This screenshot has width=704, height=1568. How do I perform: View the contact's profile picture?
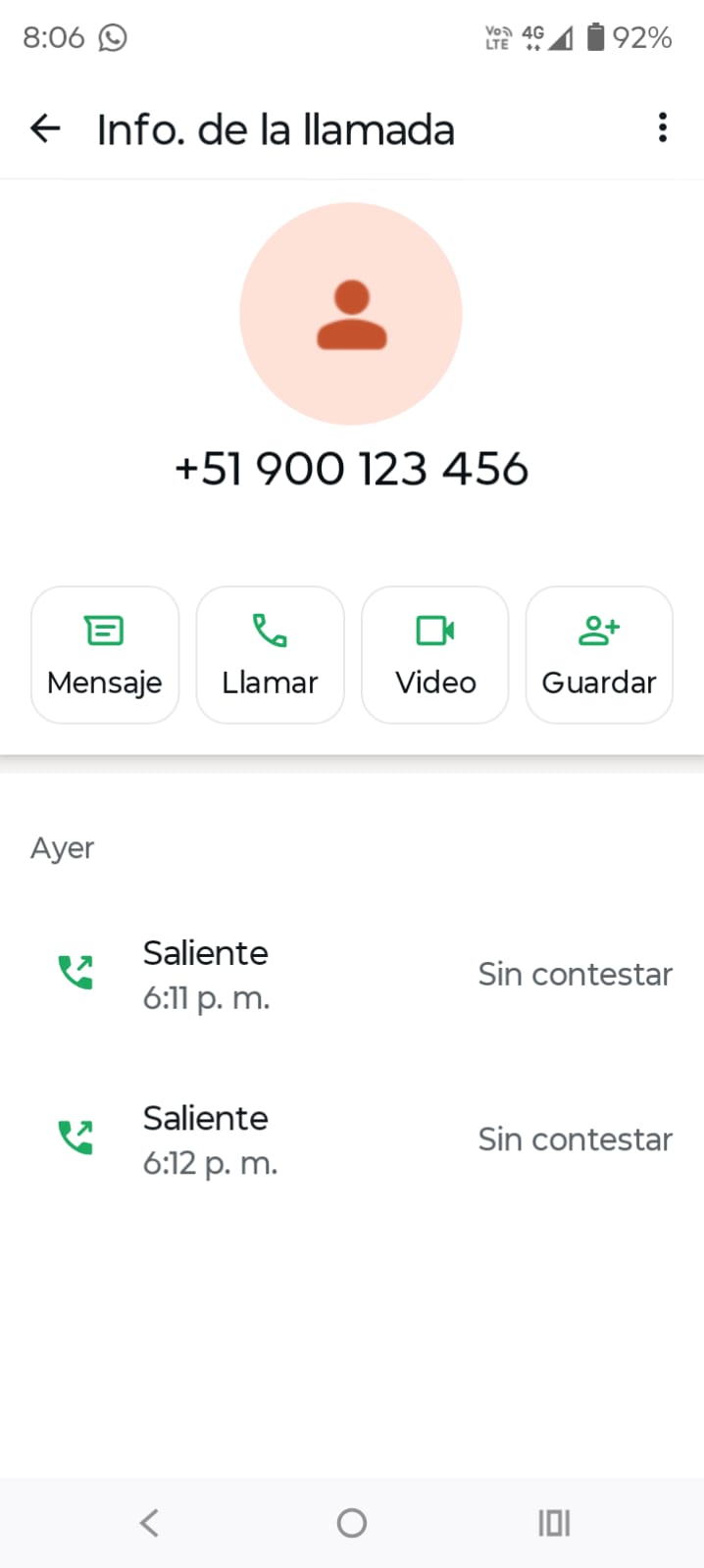(x=351, y=314)
